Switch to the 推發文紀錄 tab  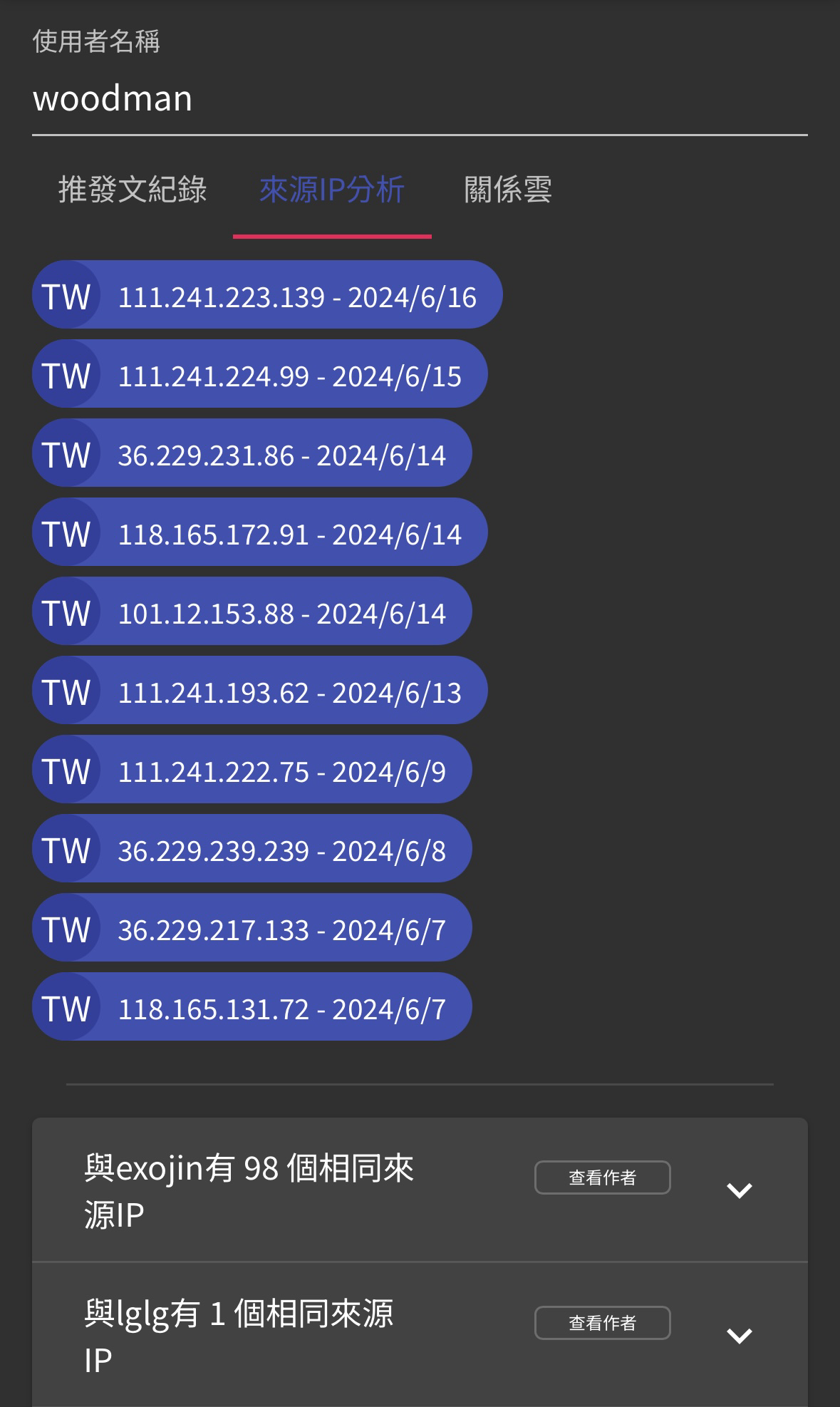tap(133, 190)
